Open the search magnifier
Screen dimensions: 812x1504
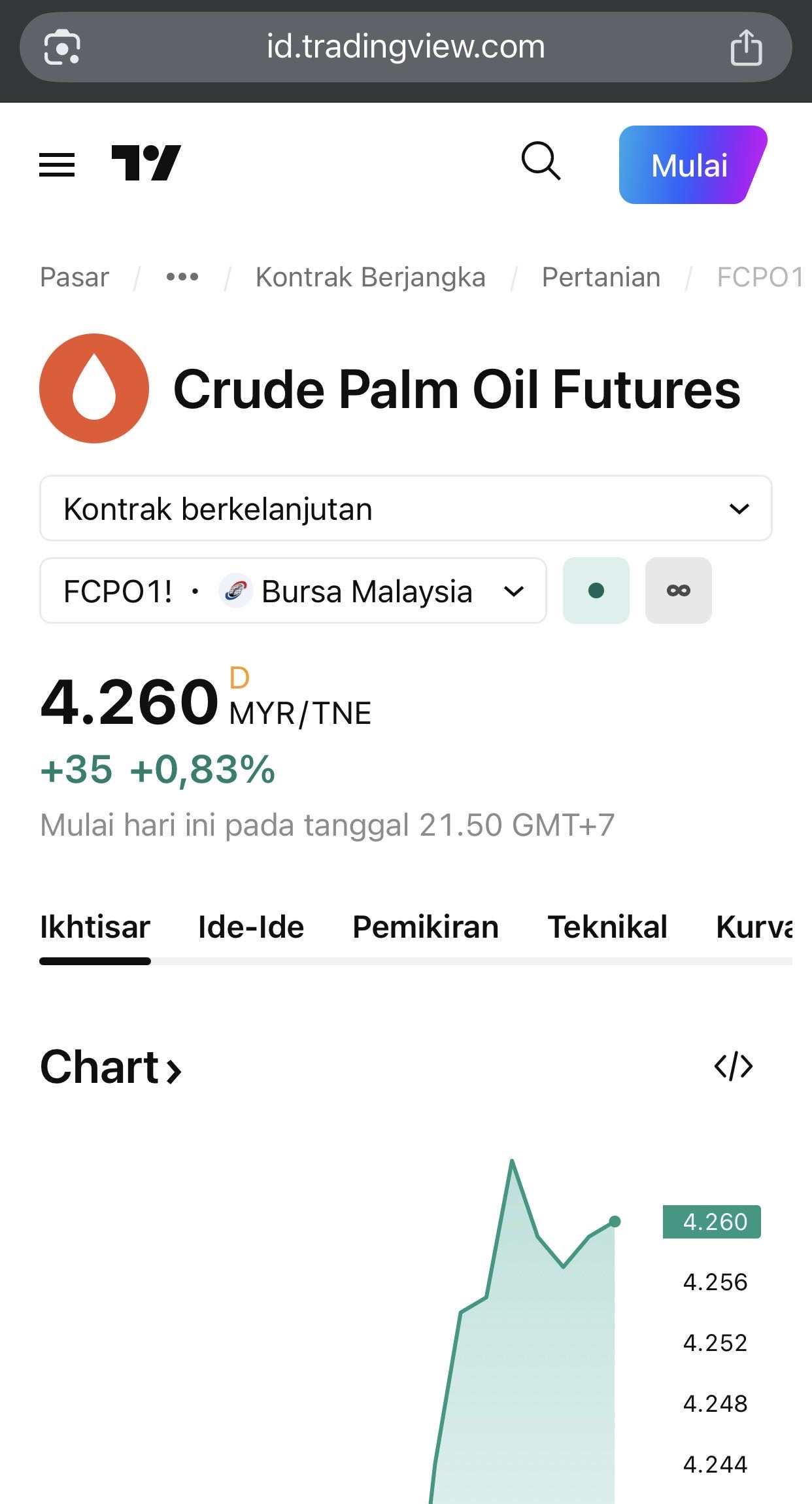tap(541, 161)
